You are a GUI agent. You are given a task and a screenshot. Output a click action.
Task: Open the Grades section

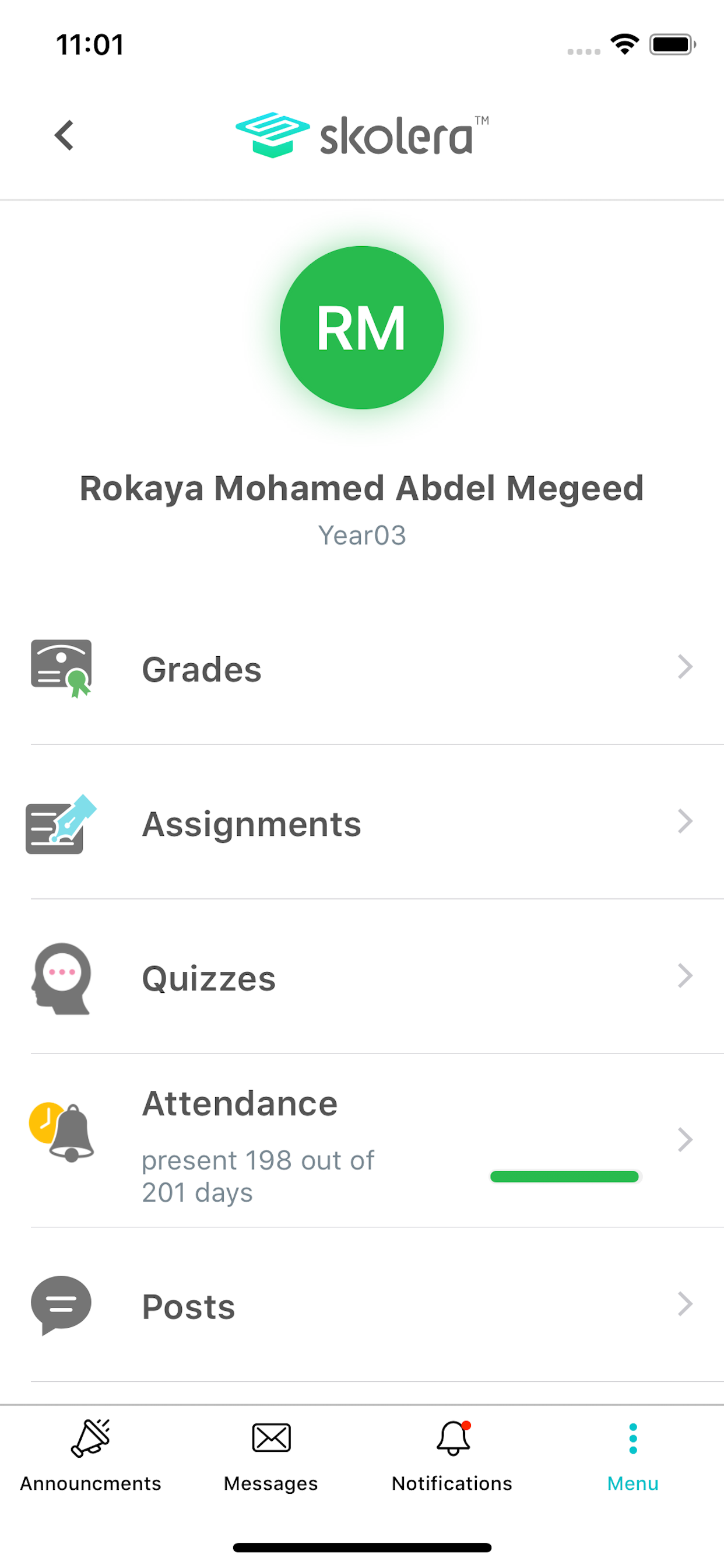362,668
